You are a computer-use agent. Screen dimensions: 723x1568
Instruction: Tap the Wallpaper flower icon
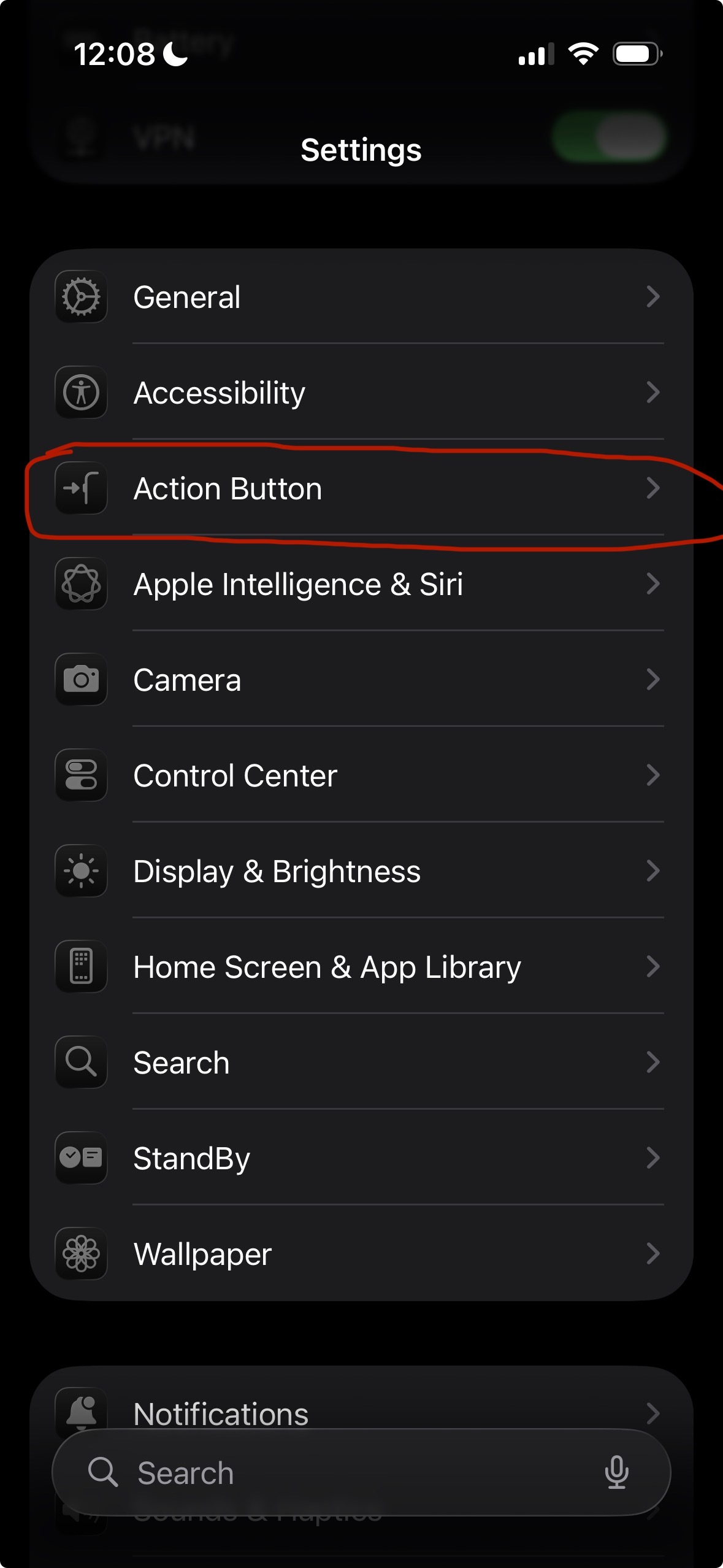click(x=81, y=1254)
